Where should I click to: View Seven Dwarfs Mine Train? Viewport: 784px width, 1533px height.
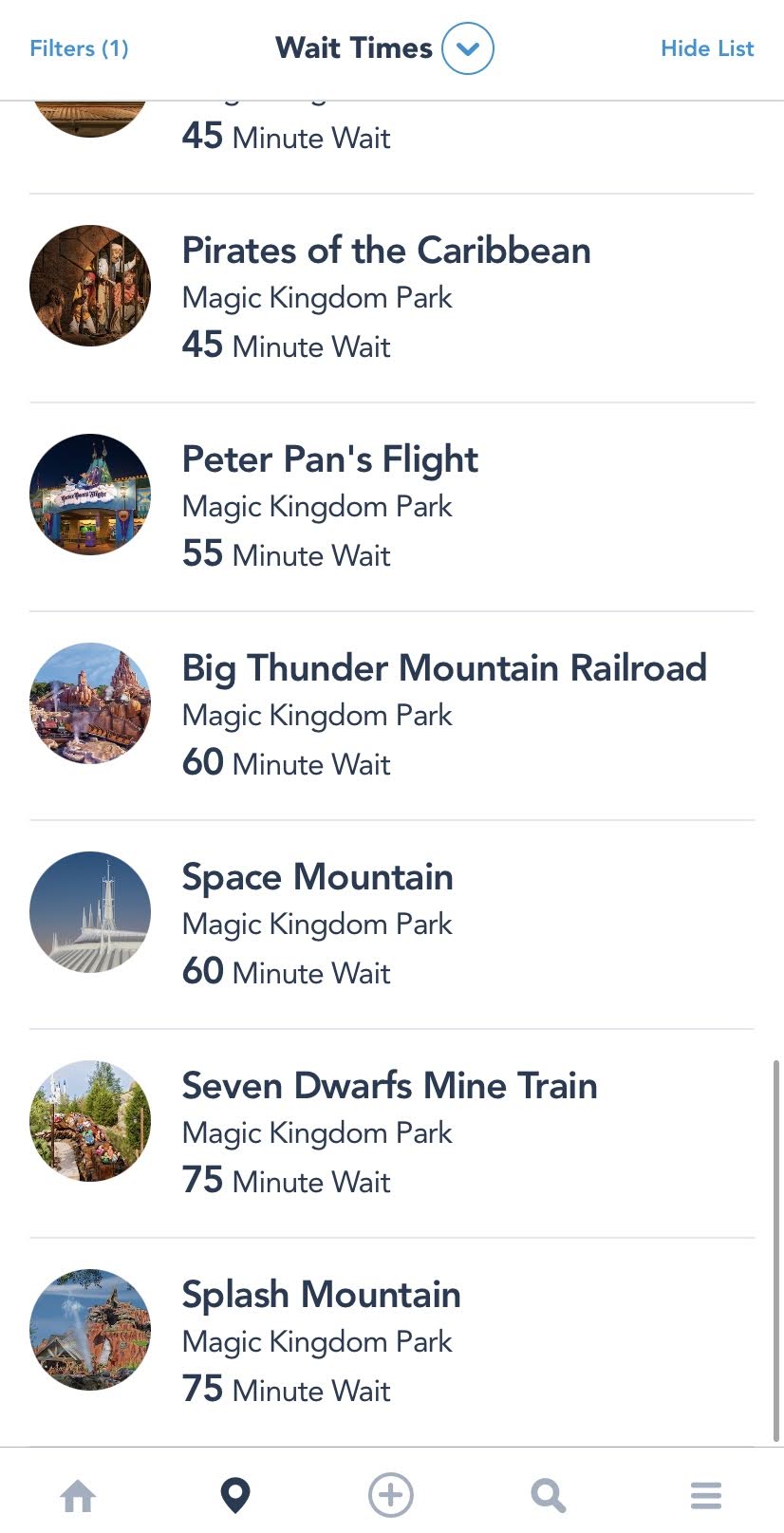click(389, 1087)
